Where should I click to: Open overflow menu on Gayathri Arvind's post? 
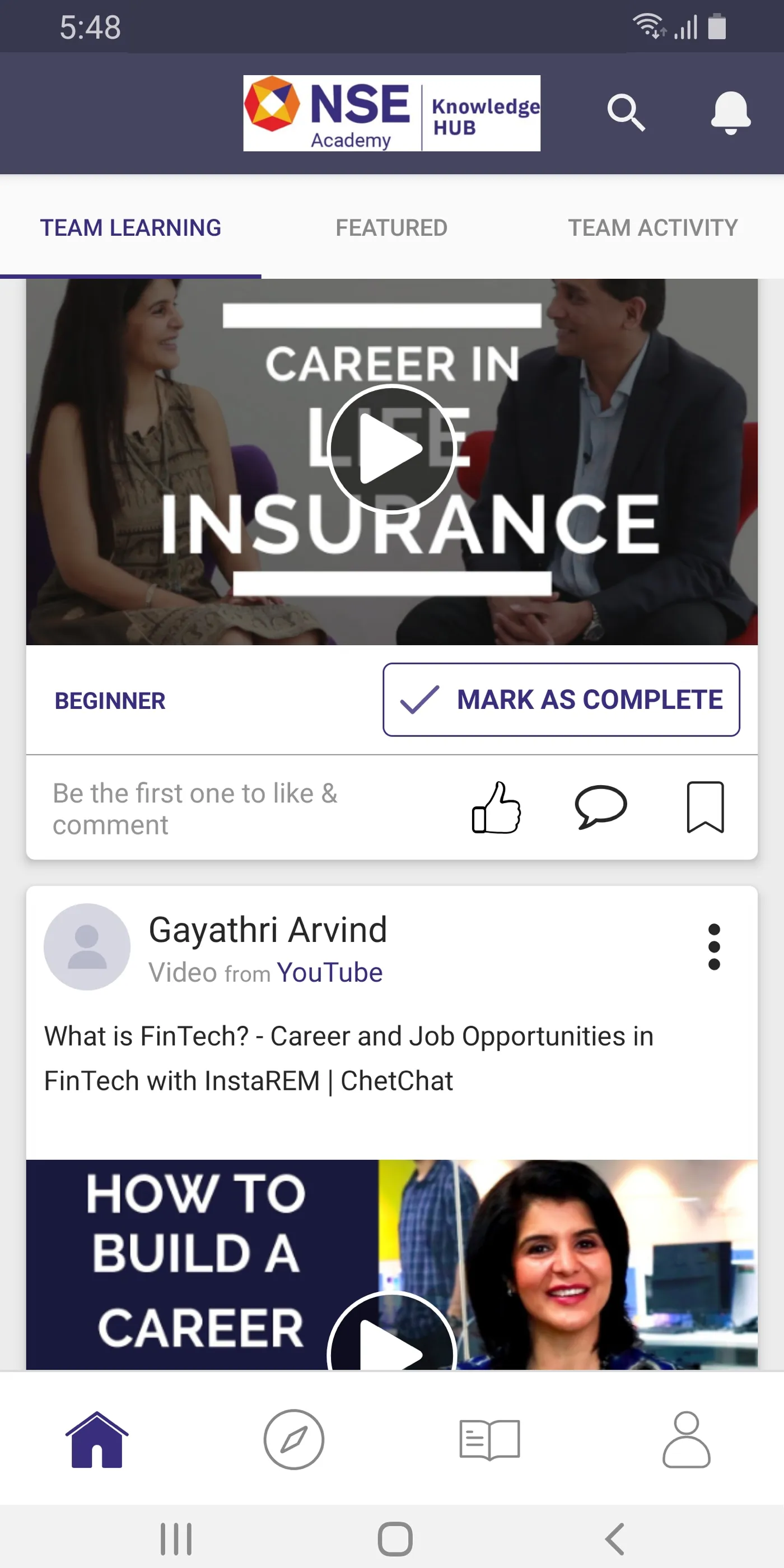click(x=713, y=946)
